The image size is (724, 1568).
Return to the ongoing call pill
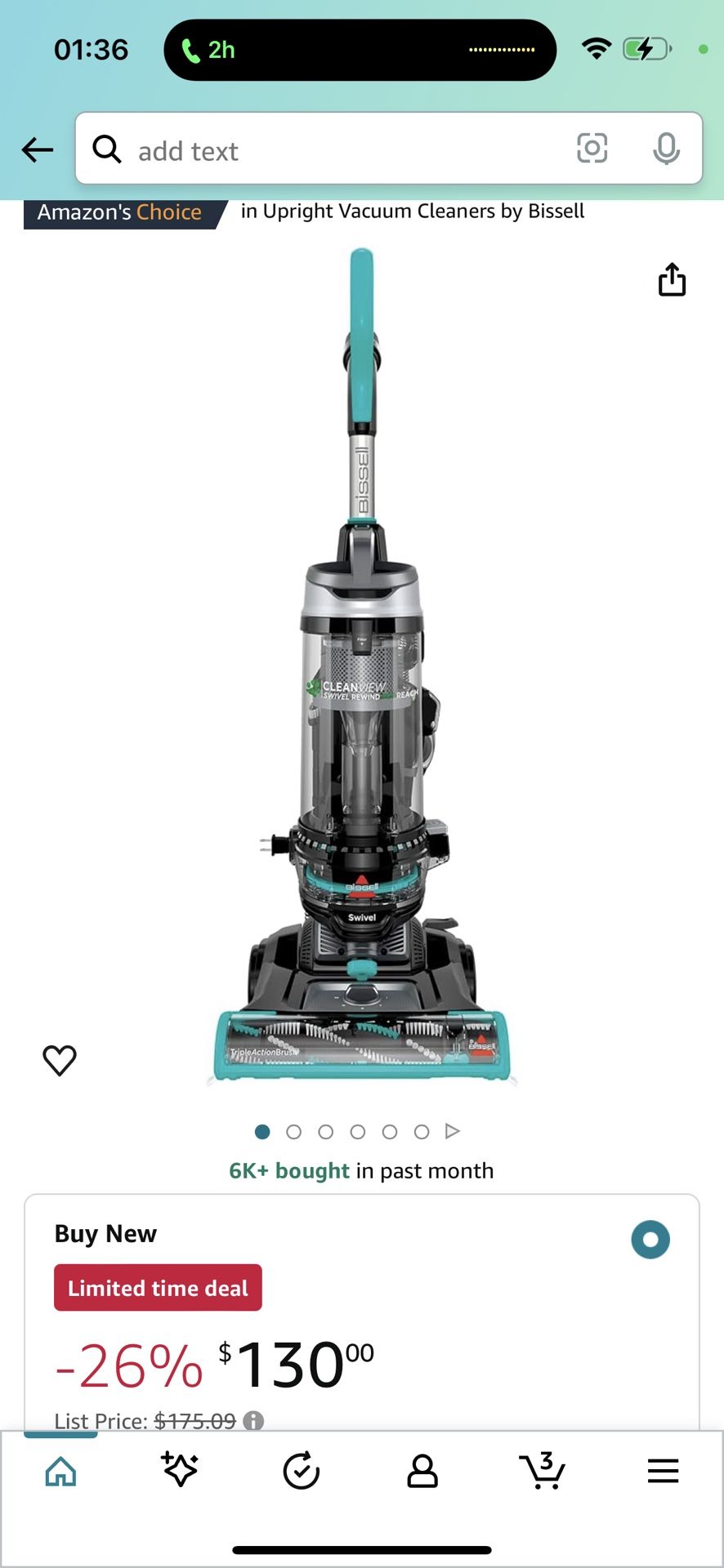[360, 50]
